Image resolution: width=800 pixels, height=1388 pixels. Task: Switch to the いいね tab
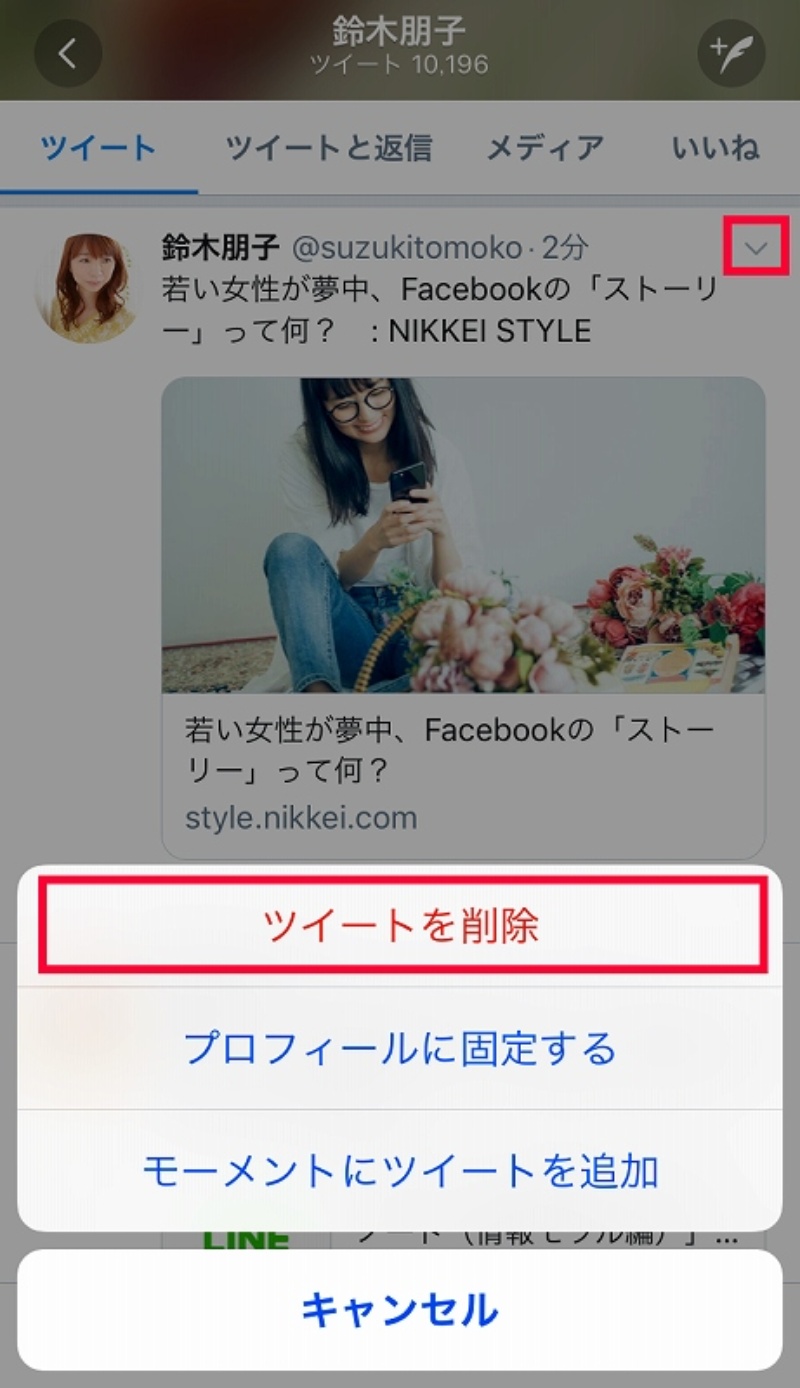coord(716,148)
